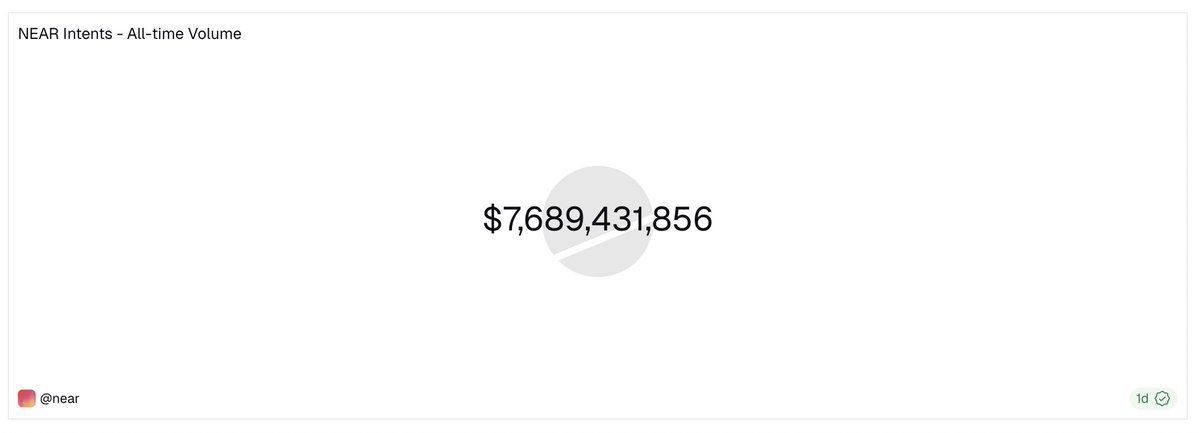The width and height of the screenshot is (1199, 433).
Task: Open the @near author profile
Action: click(59, 399)
